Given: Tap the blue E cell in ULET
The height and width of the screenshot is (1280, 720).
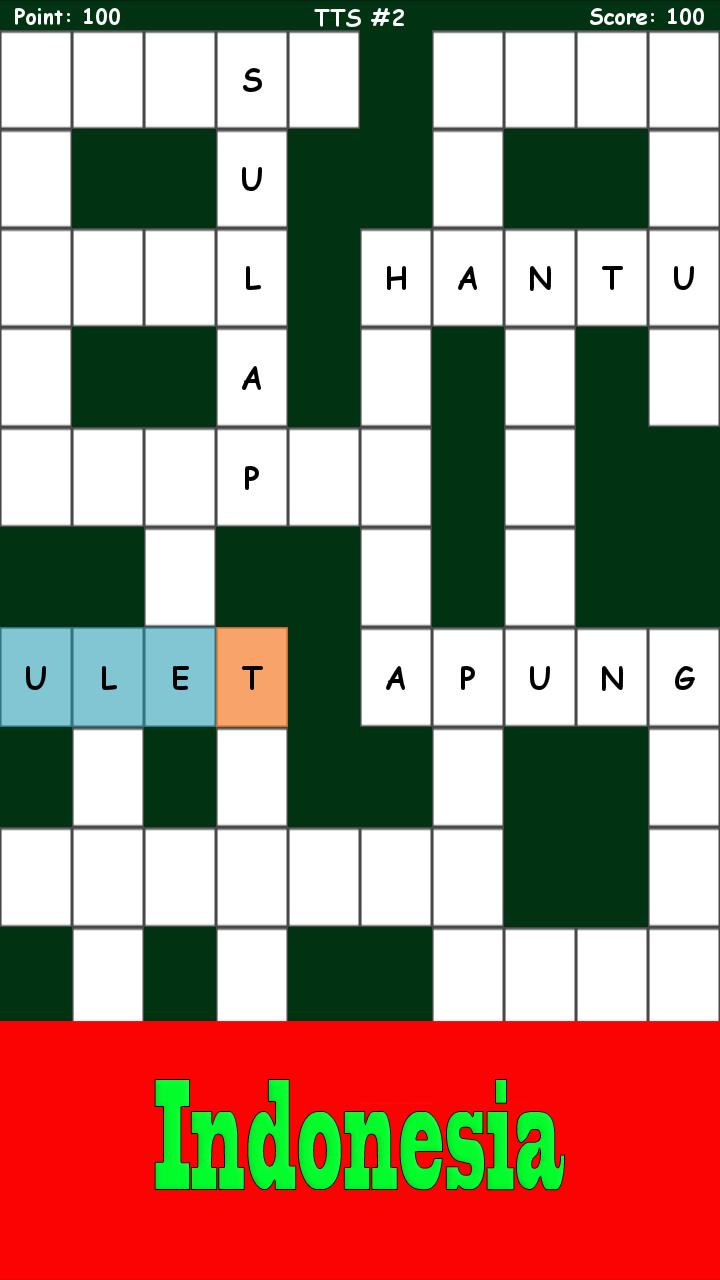Looking at the screenshot, I should click(180, 677).
